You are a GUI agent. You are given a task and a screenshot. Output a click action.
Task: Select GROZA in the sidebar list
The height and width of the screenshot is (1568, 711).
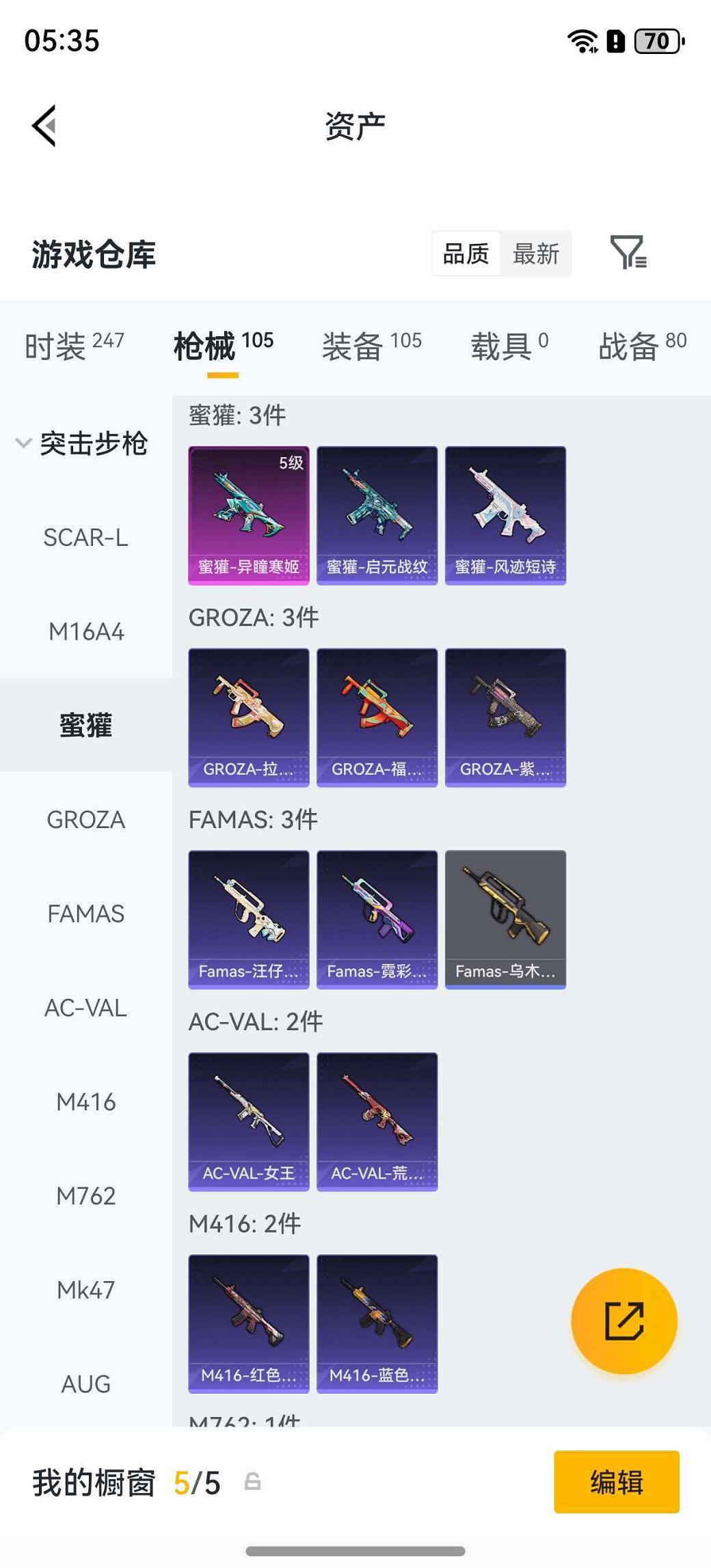tap(85, 819)
